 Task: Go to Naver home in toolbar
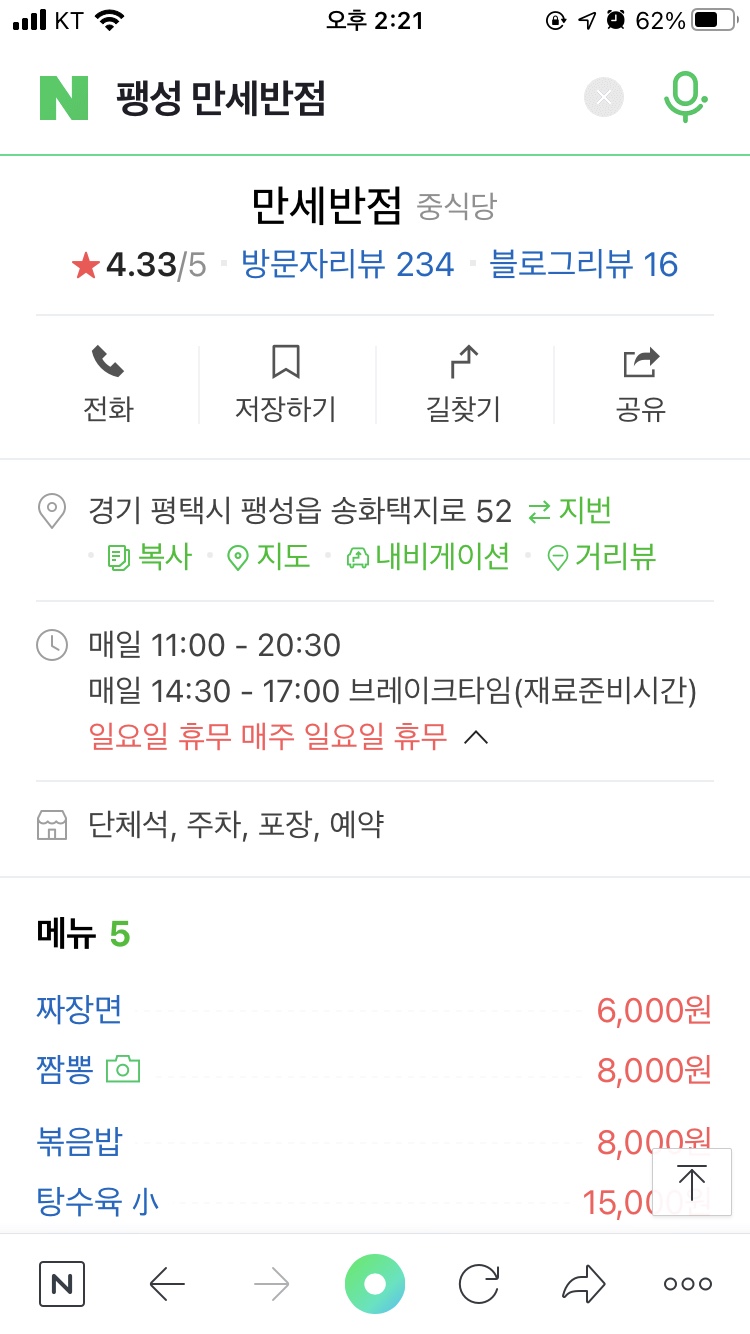click(62, 1284)
